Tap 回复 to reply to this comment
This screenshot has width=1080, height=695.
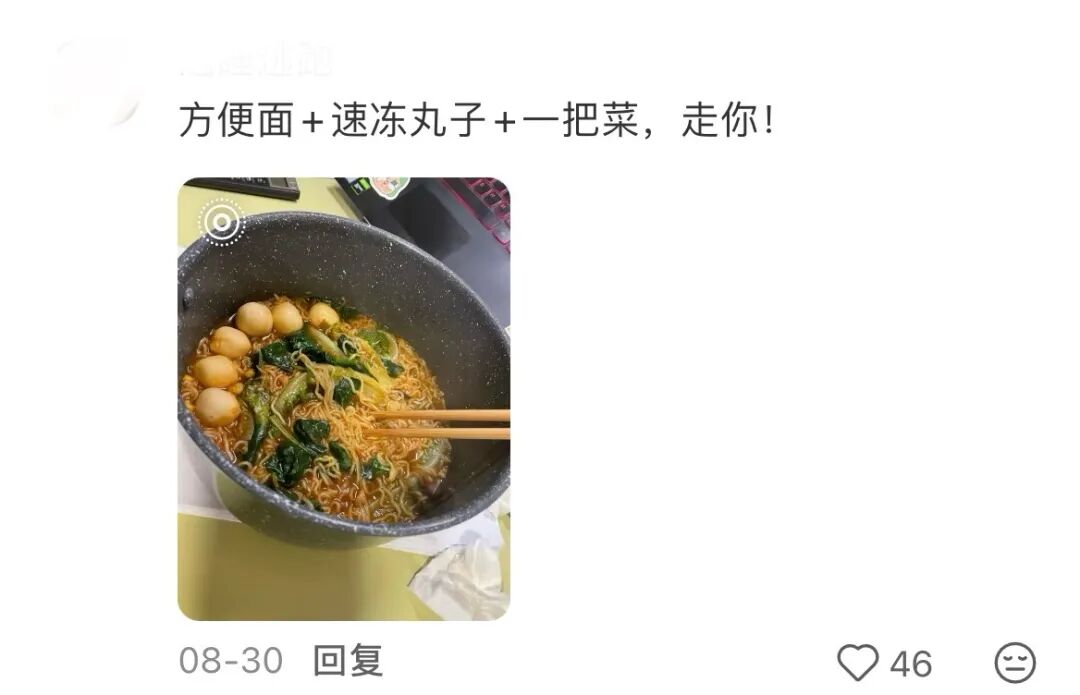[347, 661]
